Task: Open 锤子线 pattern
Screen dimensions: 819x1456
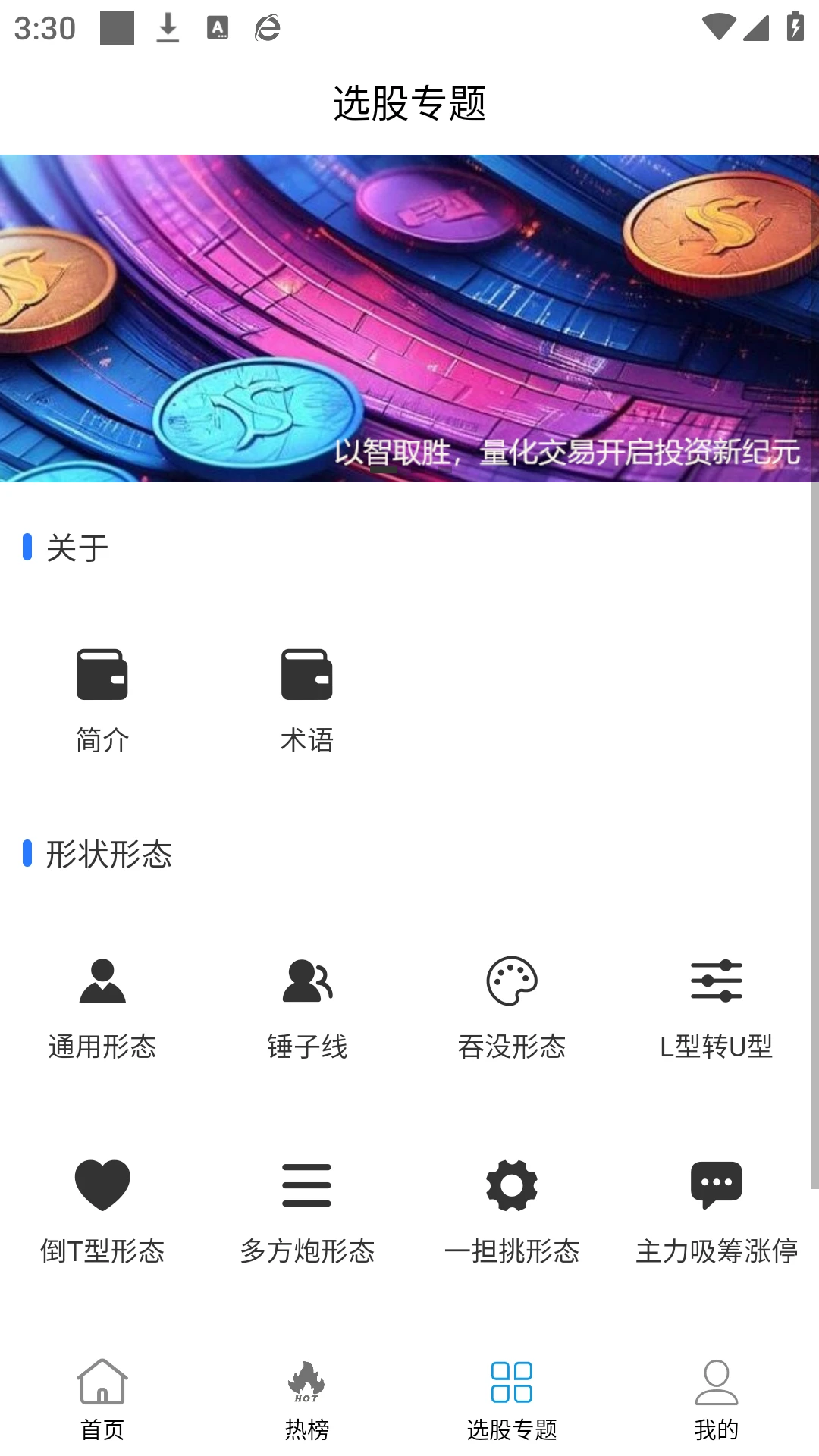Action: [307, 1006]
